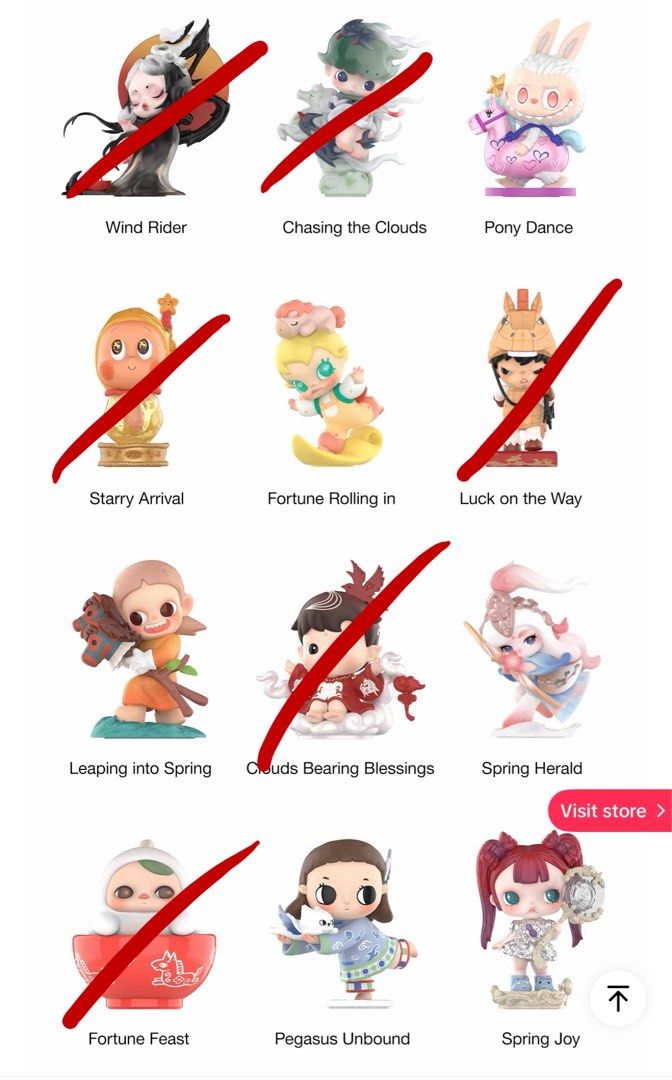Open the Visit store button
Image resolution: width=672 pixels, height=1080 pixels.
pos(610,811)
